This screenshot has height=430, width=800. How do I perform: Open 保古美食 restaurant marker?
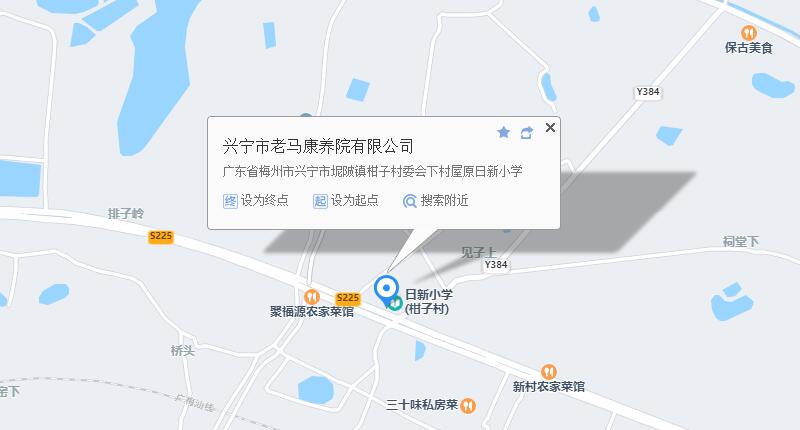(749, 32)
